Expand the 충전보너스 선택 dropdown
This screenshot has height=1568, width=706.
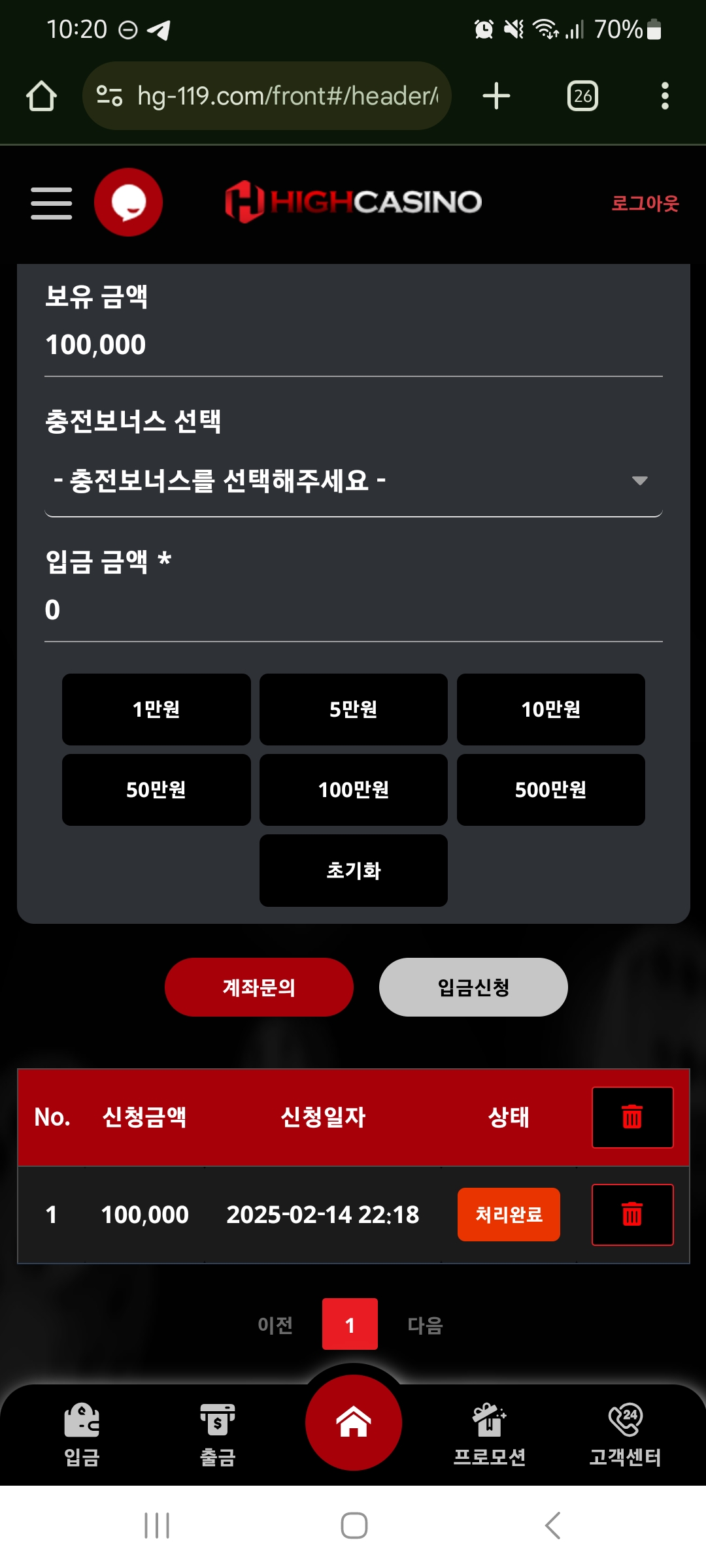[353, 482]
